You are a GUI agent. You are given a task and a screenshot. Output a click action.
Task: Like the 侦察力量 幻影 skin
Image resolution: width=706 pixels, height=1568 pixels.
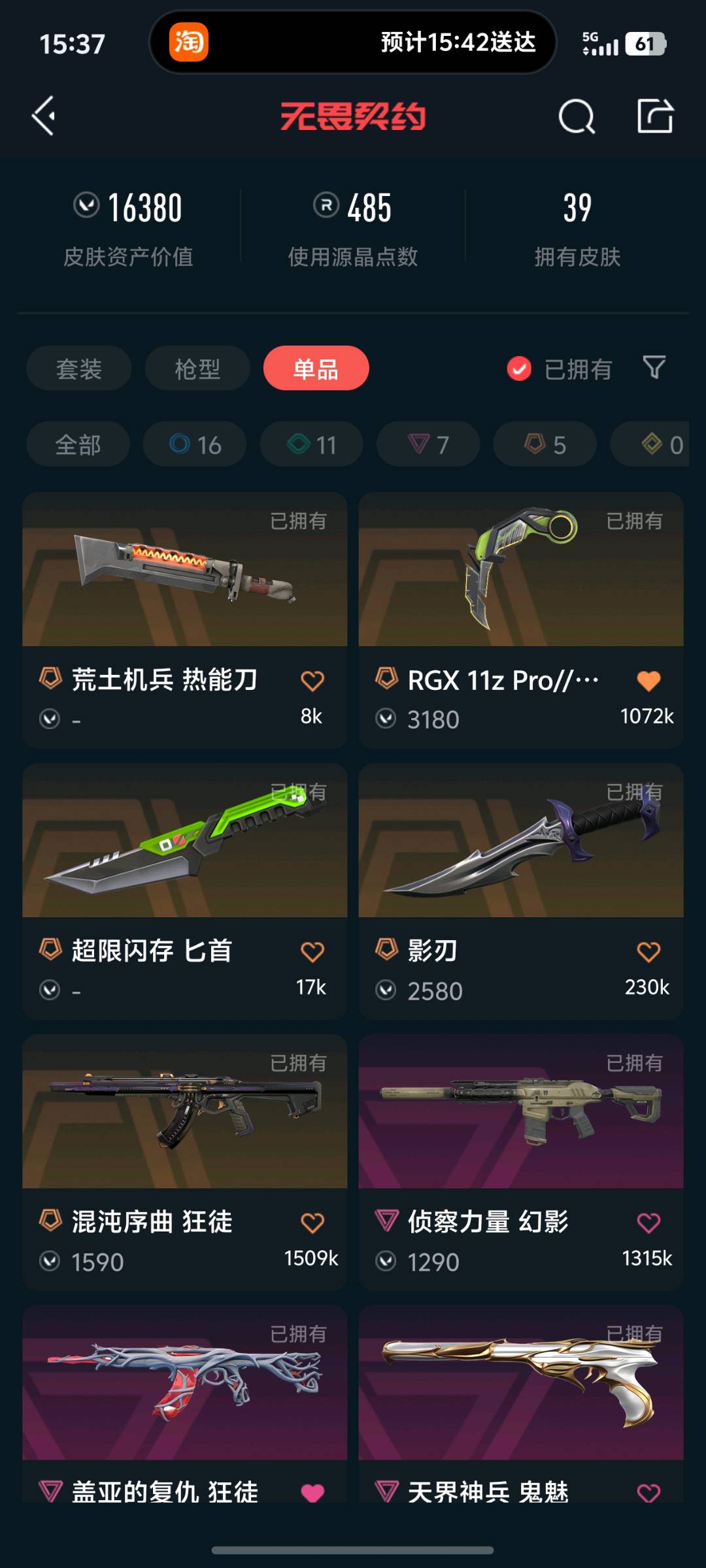[648, 1222]
